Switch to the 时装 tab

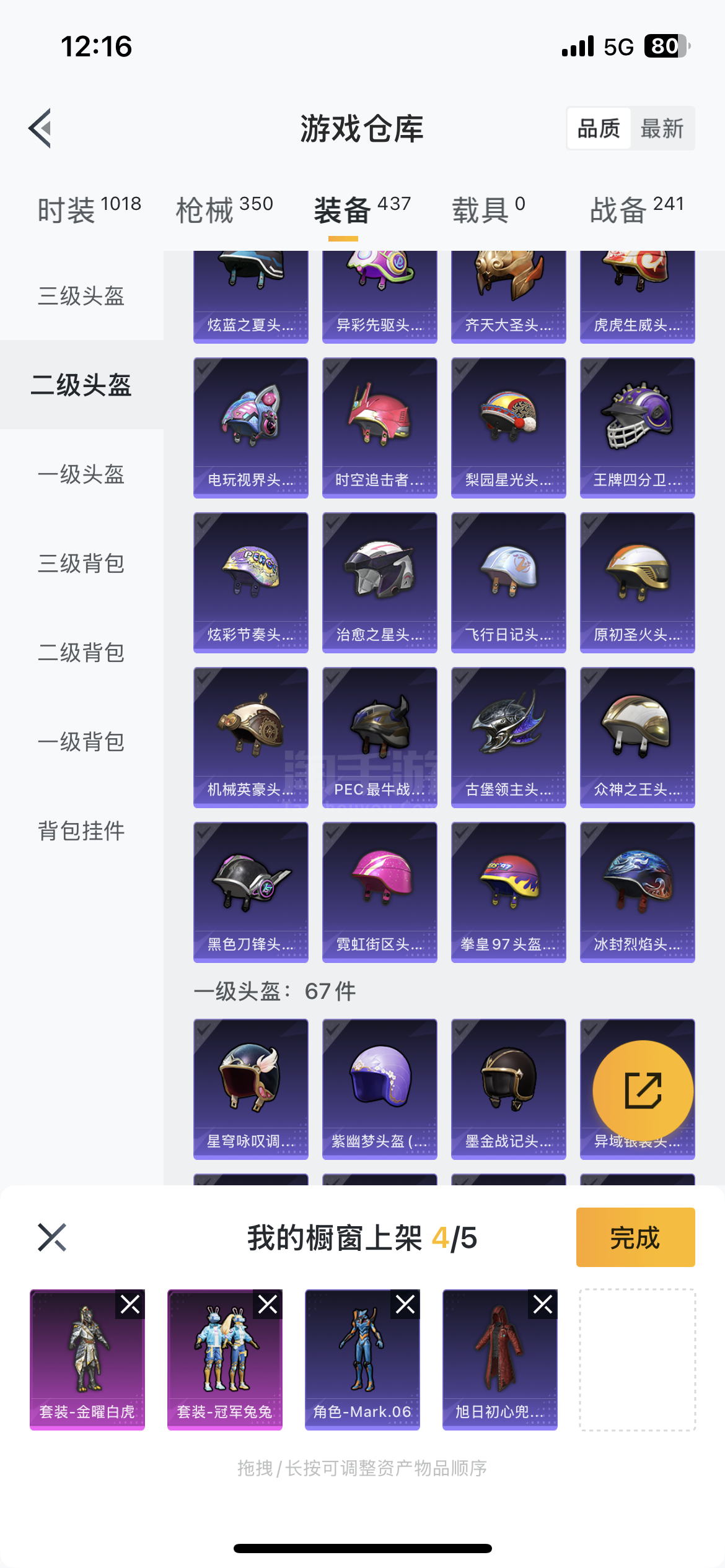pos(89,209)
